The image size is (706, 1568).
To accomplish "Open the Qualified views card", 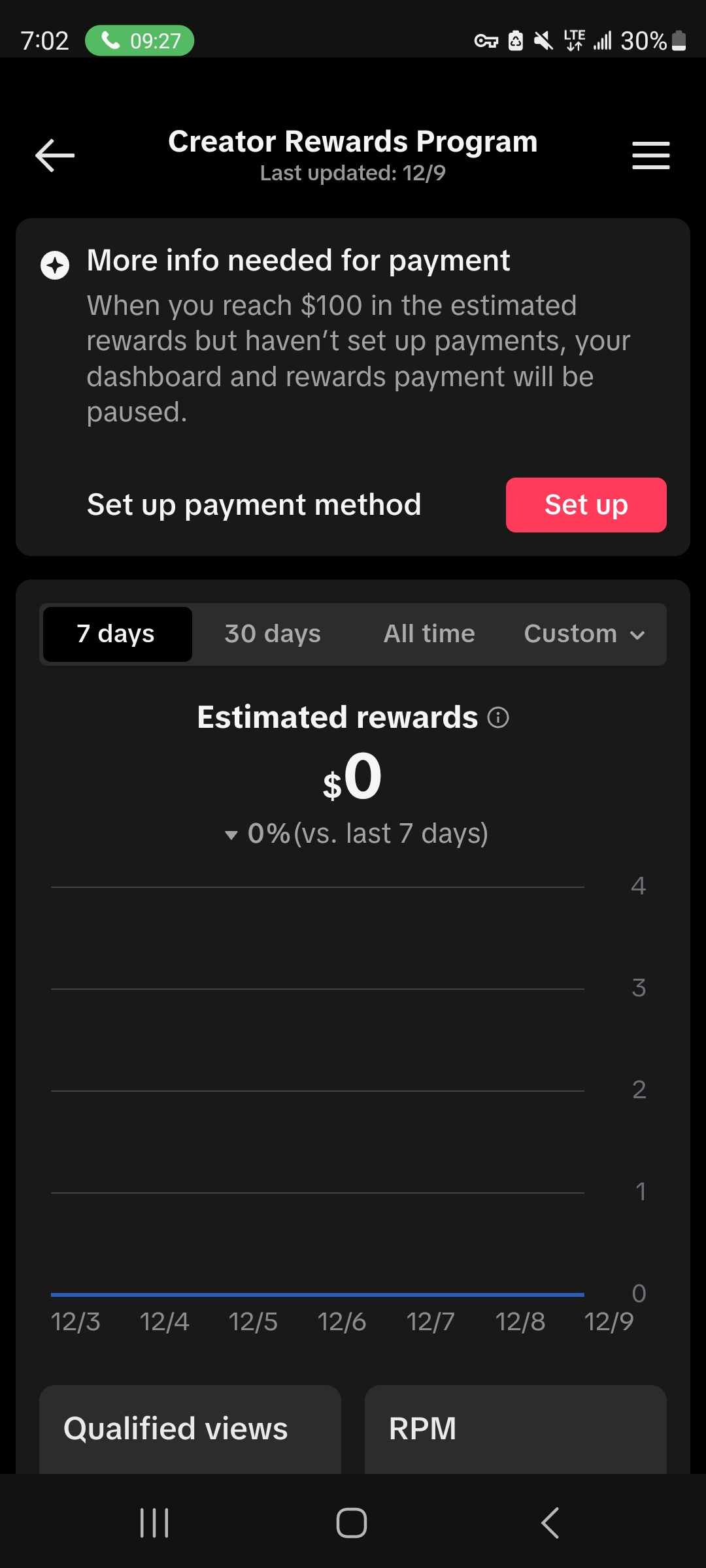I will point(190,1429).
